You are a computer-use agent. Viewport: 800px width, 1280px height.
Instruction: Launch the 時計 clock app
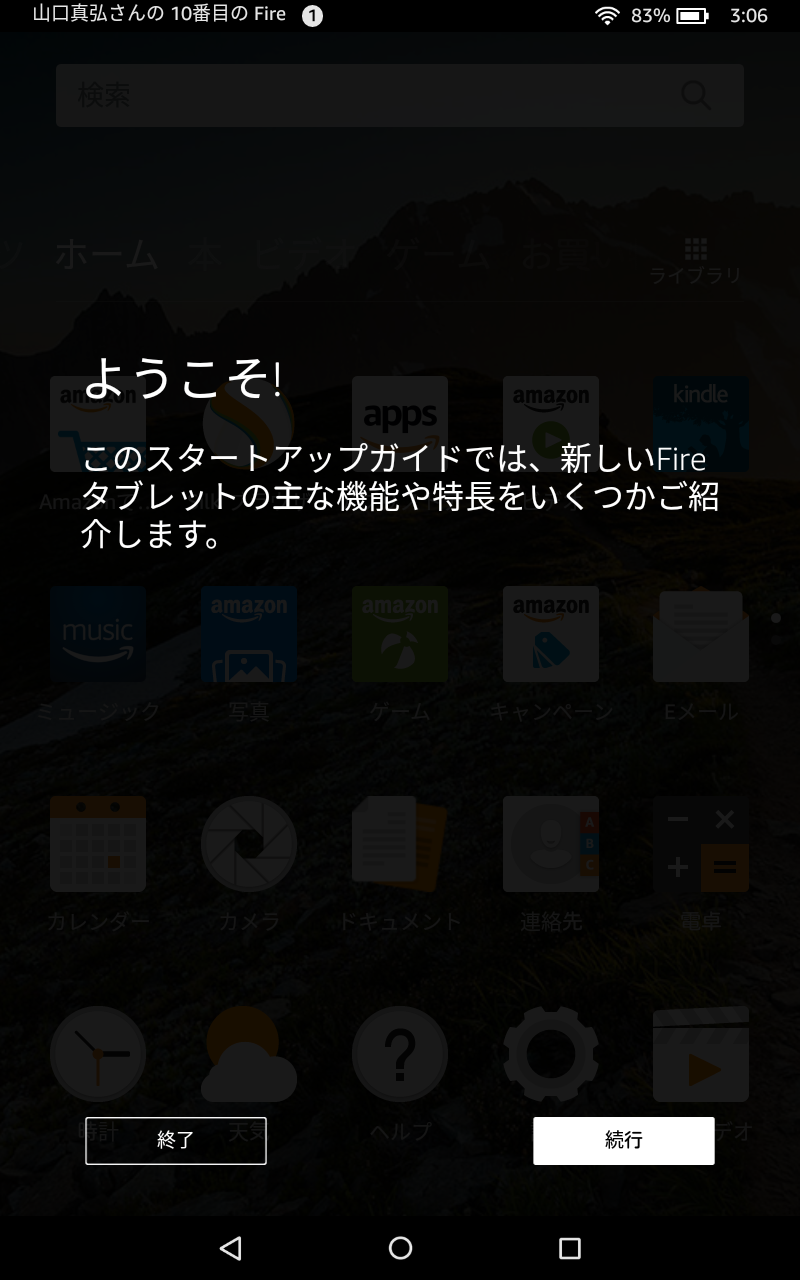97,1053
